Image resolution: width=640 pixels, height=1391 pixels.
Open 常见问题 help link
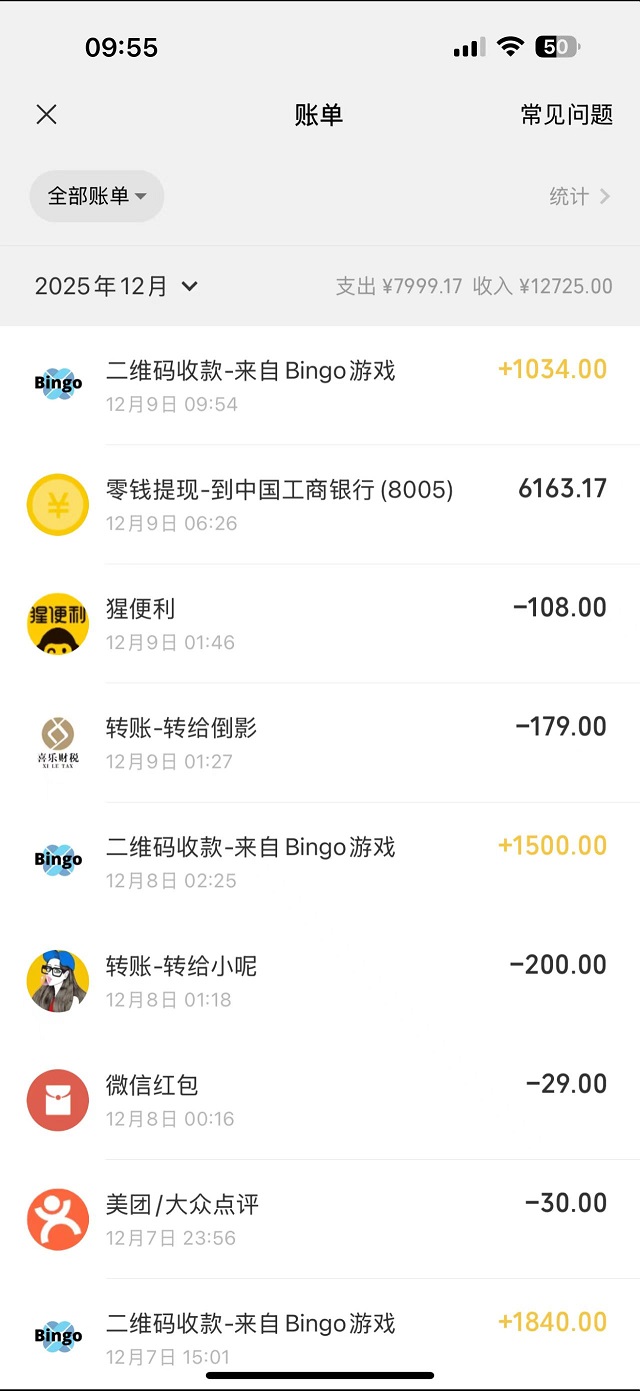[x=566, y=115]
